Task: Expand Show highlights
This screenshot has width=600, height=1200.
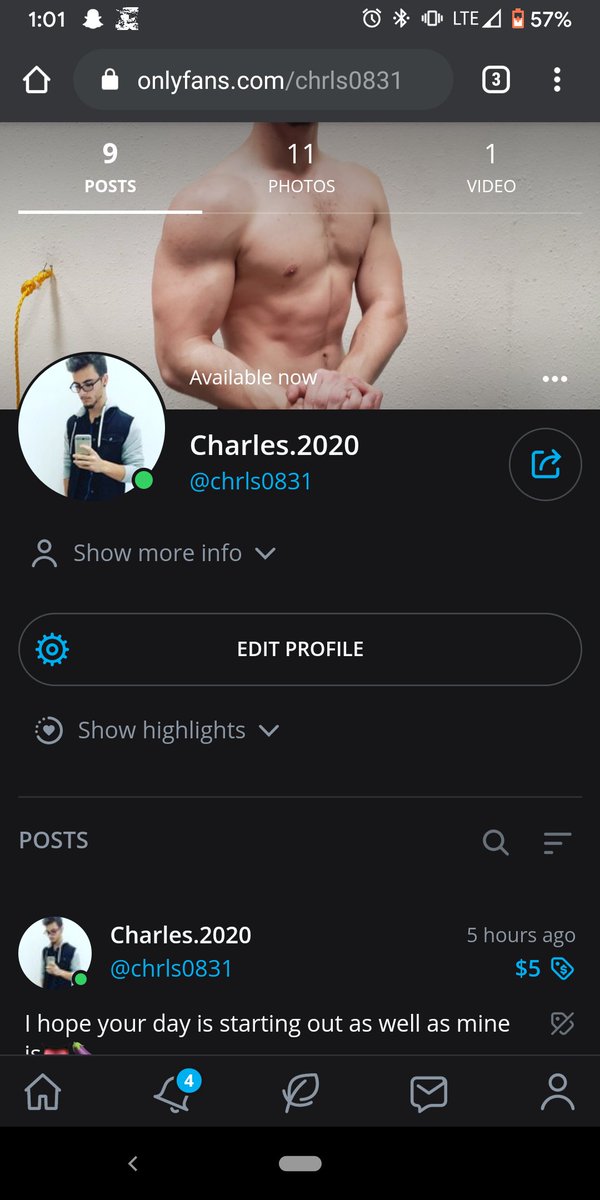Action: pyautogui.click(x=157, y=730)
